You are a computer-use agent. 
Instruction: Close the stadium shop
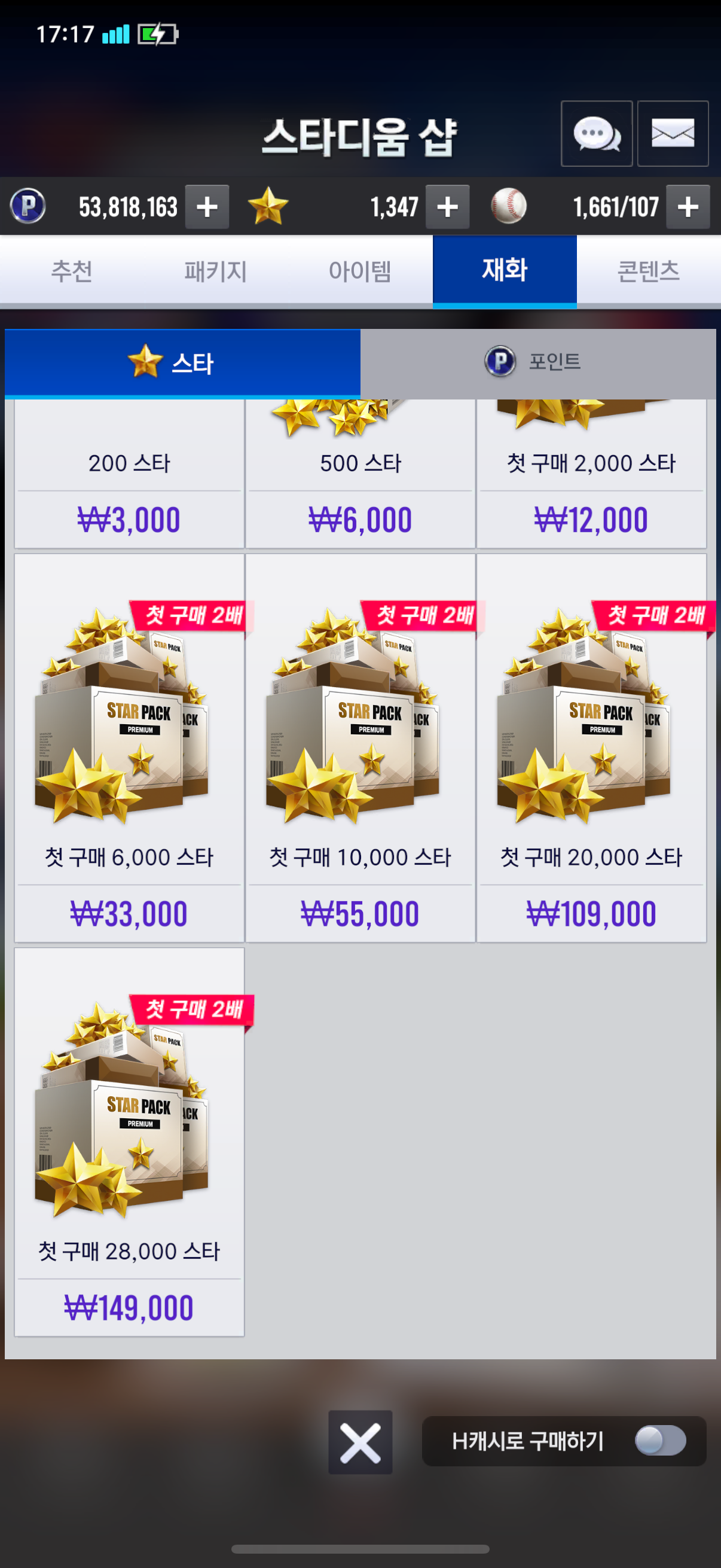(x=360, y=1442)
